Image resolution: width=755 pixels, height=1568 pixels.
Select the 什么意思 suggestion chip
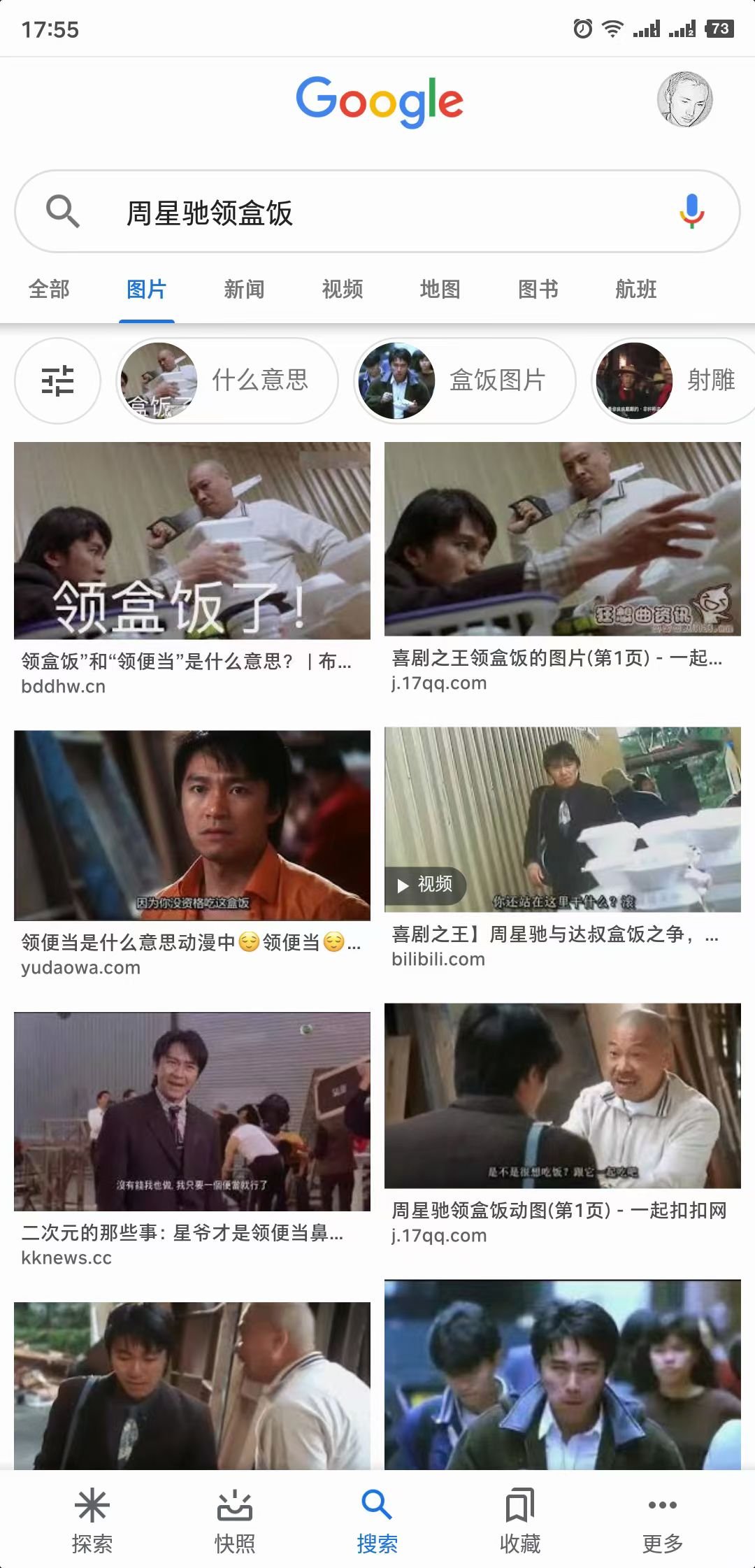(x=227, y=380)
